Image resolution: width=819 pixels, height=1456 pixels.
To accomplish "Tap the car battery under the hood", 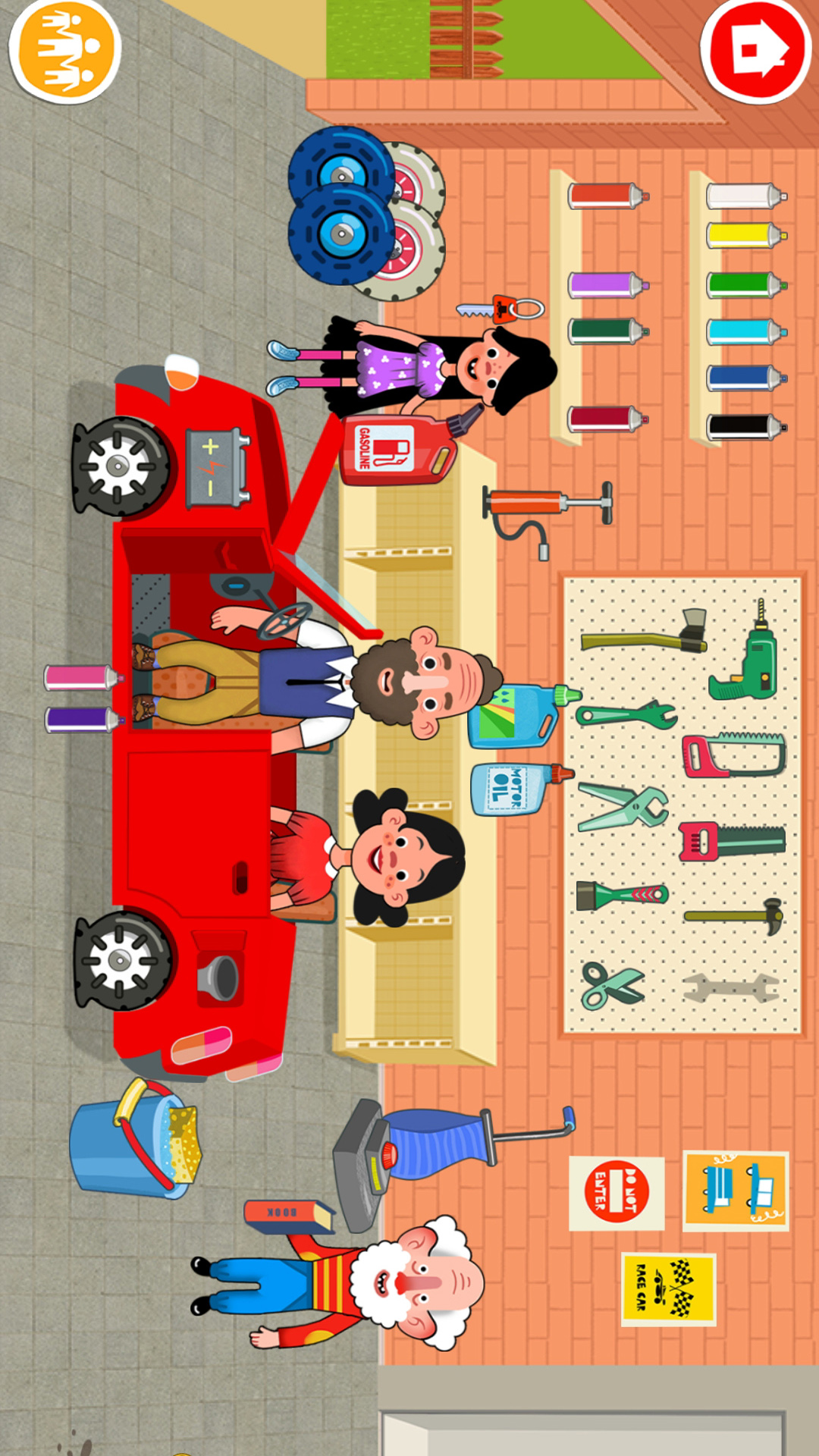I will pyautogui.click(x=218, y=467).
